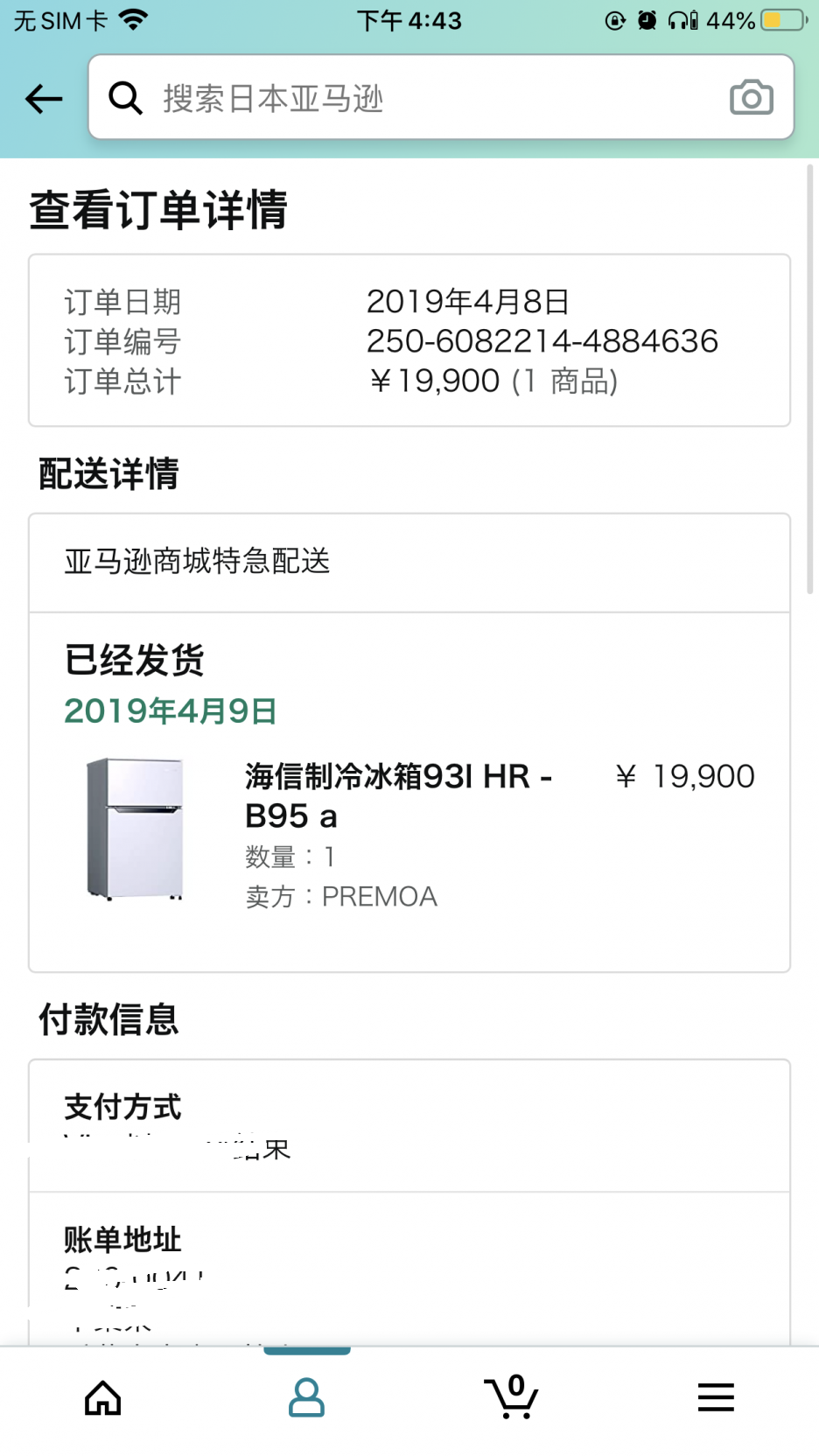Open the Hisense refrigerator product image
The image size is (819, 1456).
tap(135, 829)
